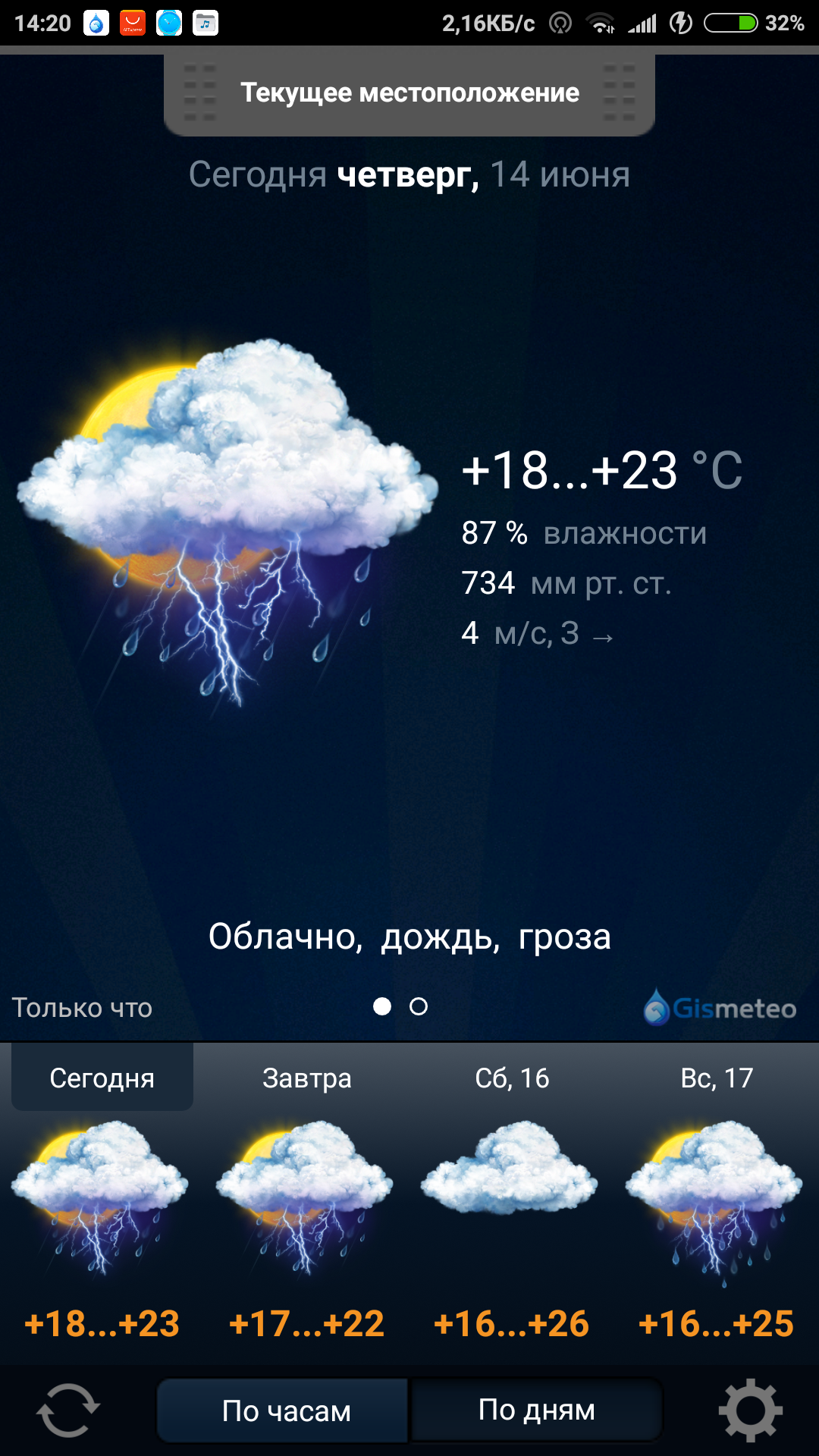Switch to the По часам view
The image size is (819, 1456).
coord(286,1411)
